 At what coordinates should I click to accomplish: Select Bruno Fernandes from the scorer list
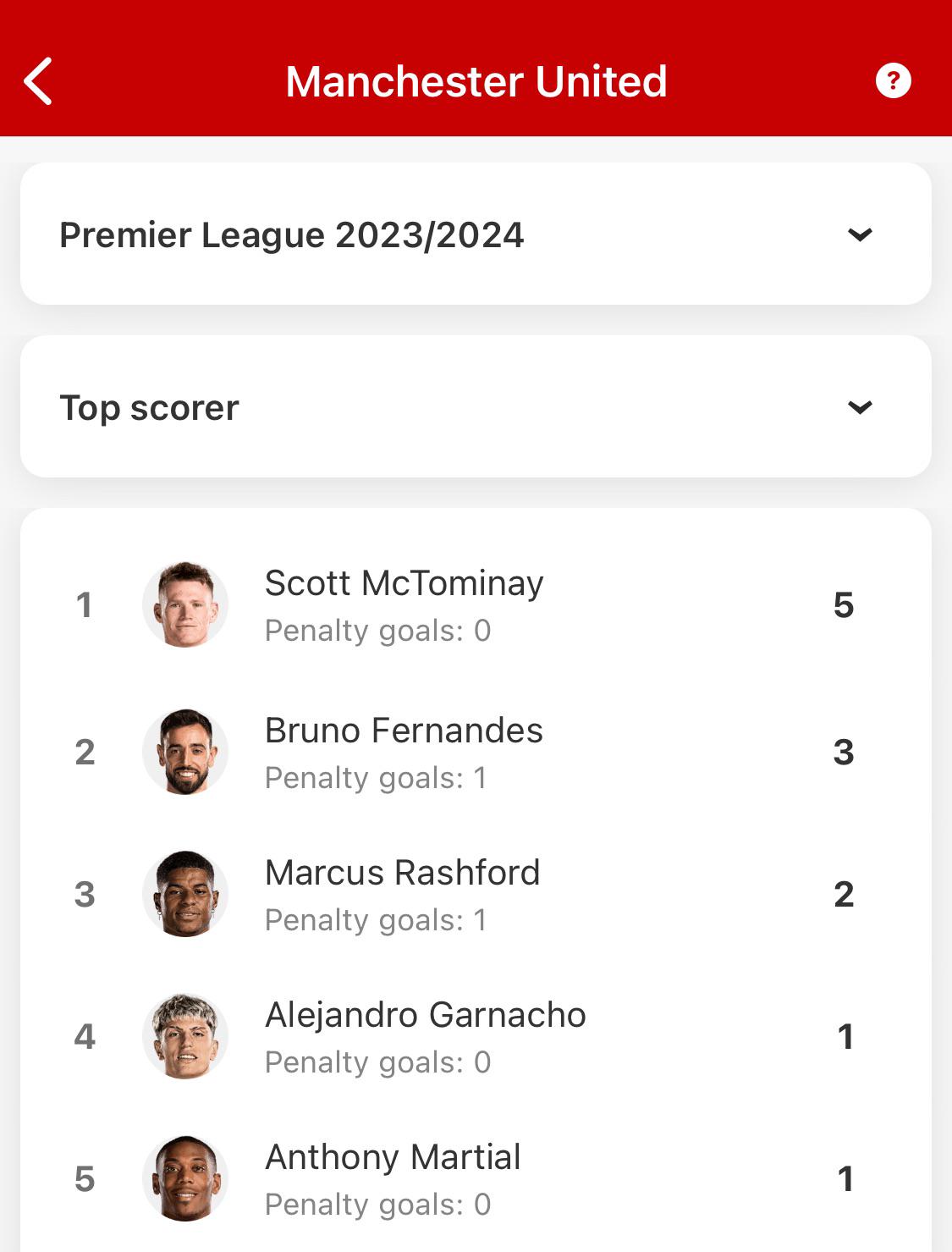pos(404,731)
